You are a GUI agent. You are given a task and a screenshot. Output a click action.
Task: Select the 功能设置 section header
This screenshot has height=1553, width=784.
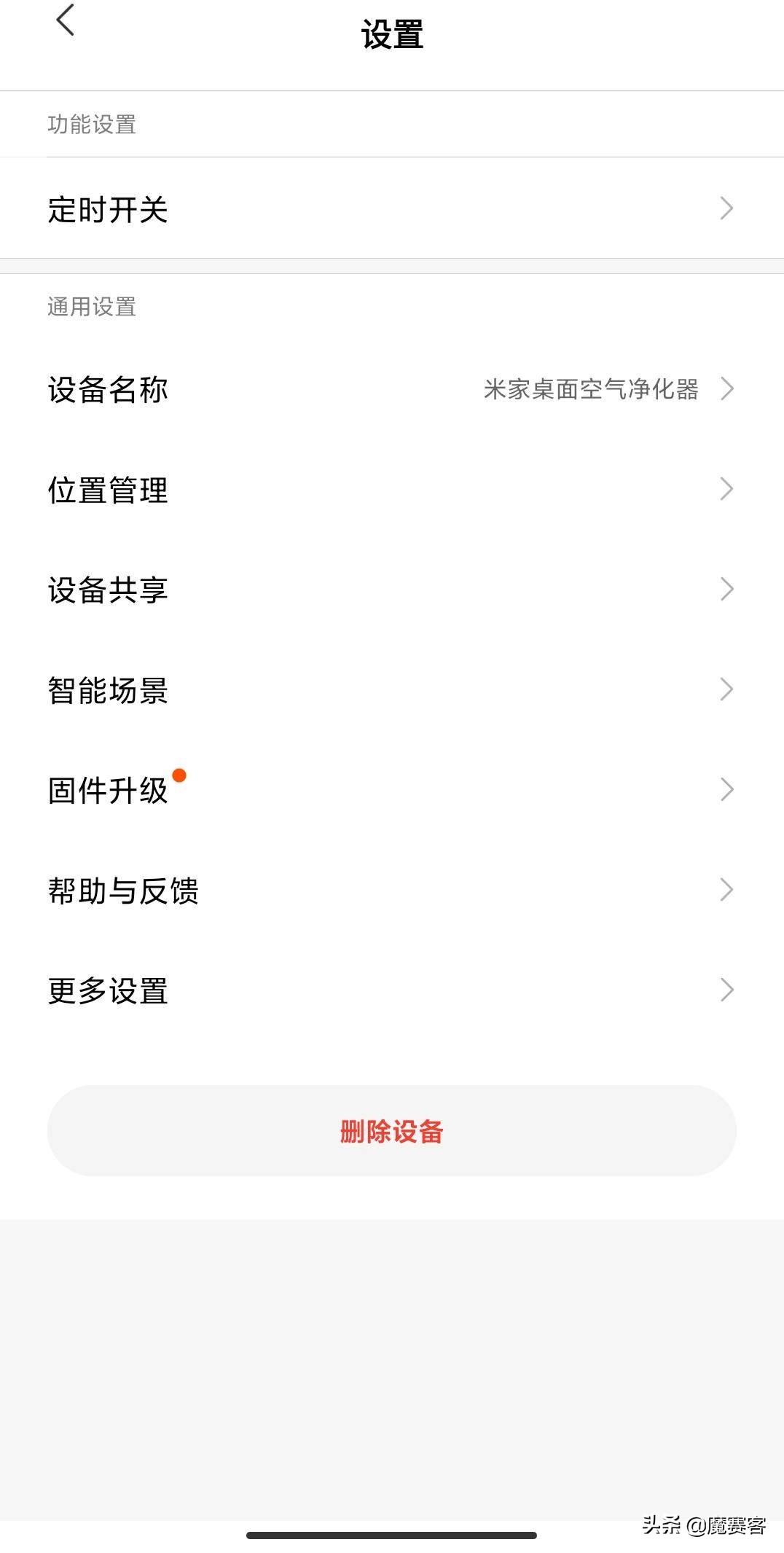90,123
